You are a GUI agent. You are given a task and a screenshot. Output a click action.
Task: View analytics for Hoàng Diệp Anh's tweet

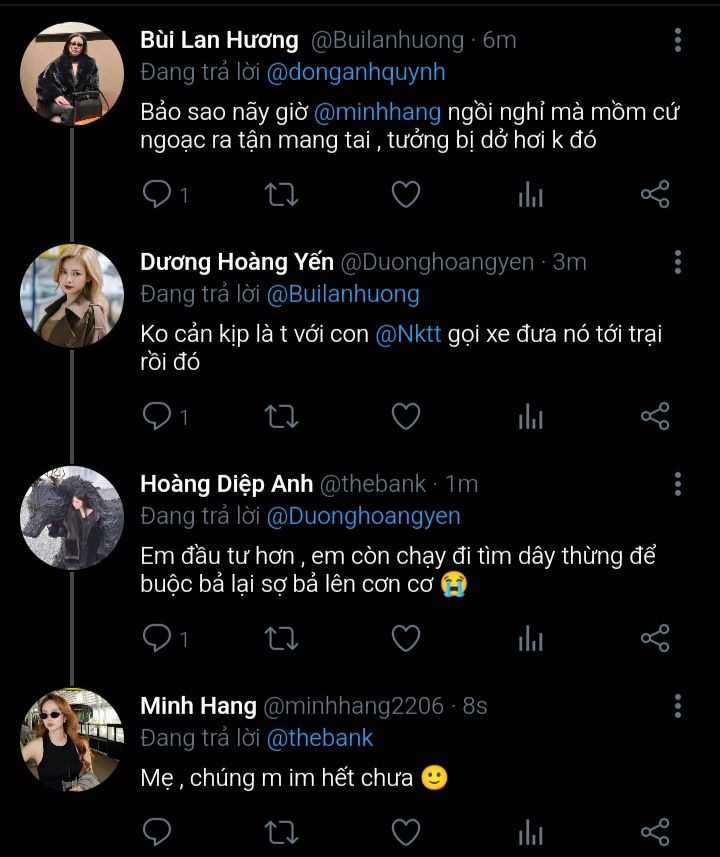point(530,638)
